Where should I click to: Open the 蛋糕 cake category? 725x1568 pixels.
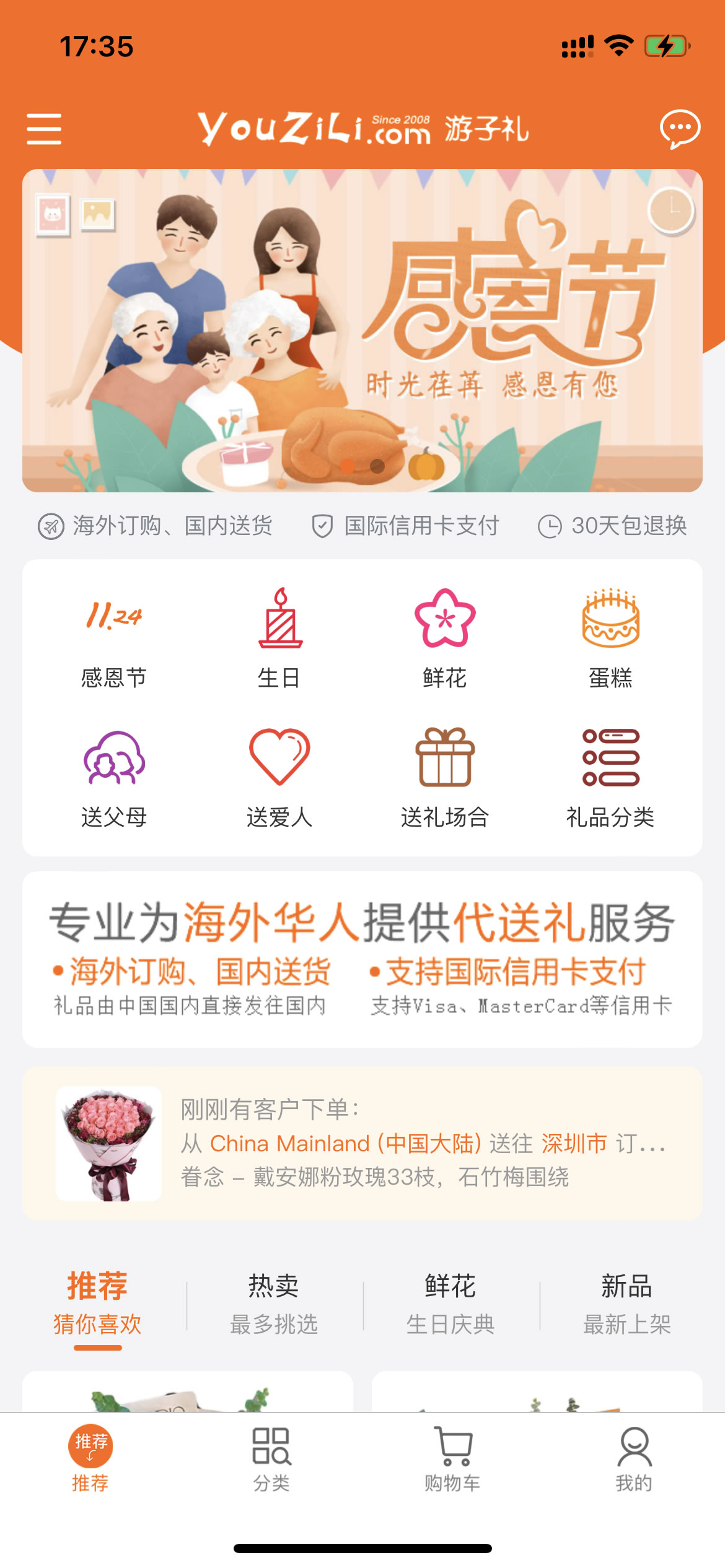coord(610,638)
